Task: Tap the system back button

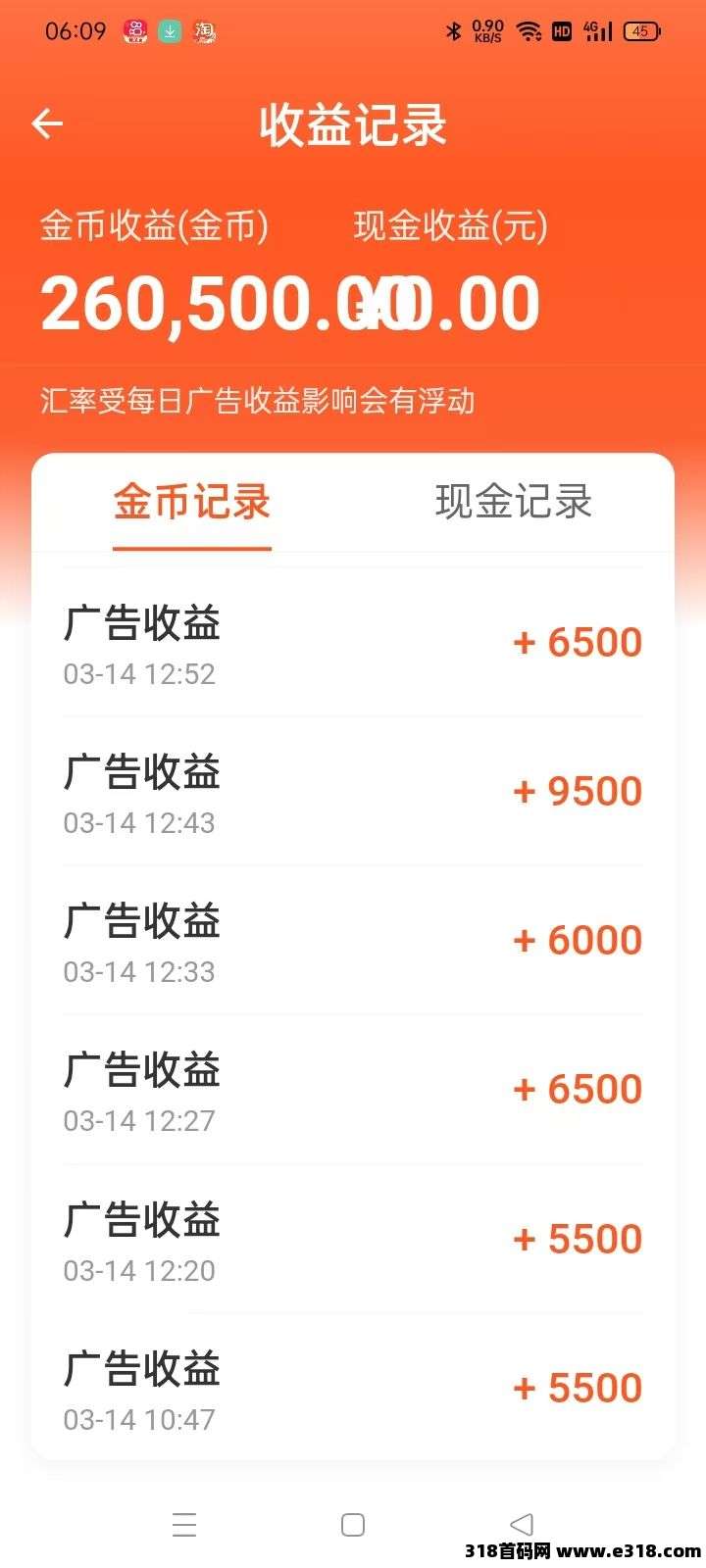Action: (522, 1524)
